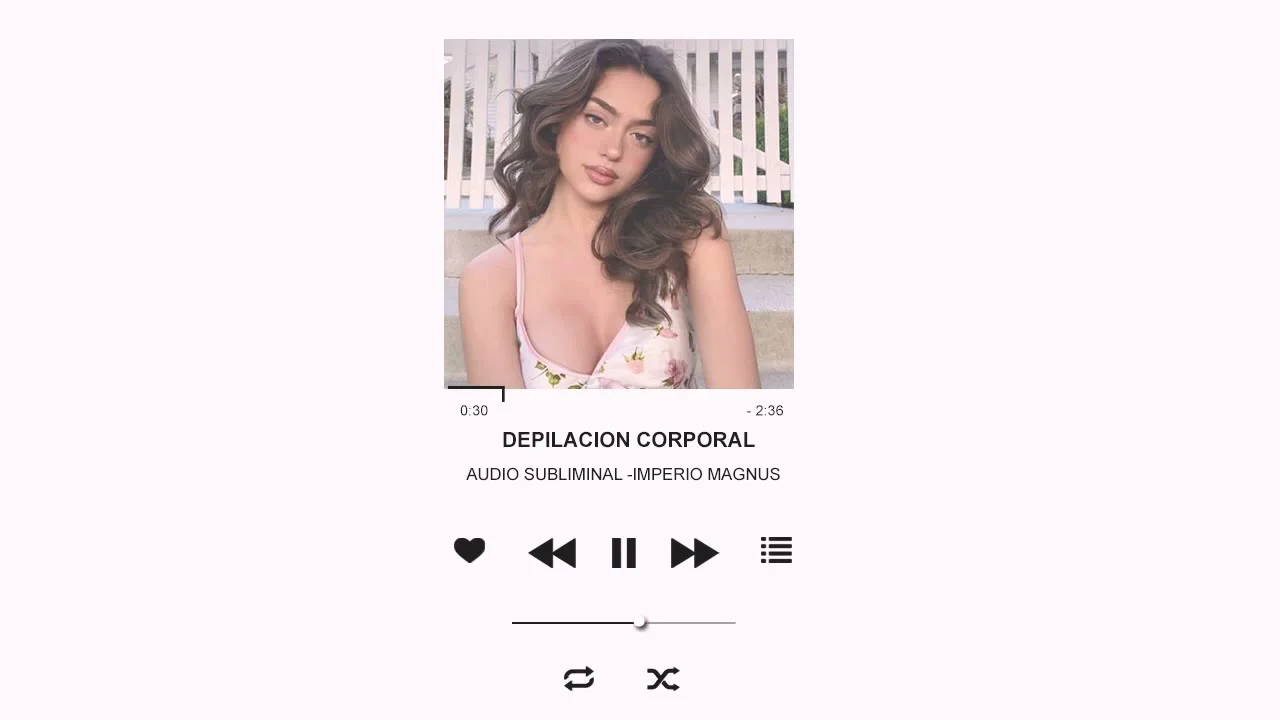Like the track with the heart icon
Image resolution: width=1280 pixels, height=720 pixels.
[x=469, y=551]
